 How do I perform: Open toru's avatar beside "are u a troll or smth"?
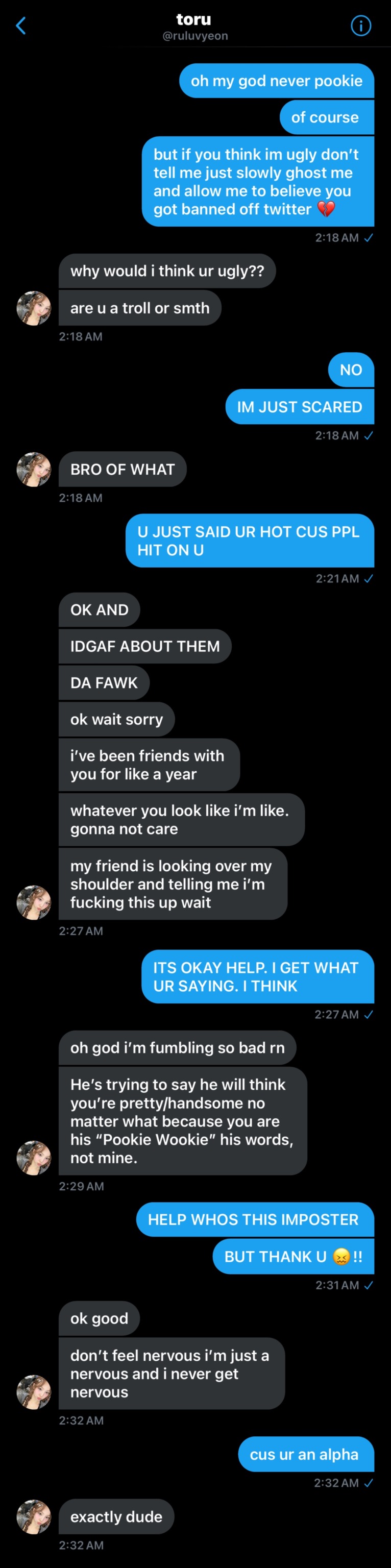pyautogui.click(x=34, y=308)
